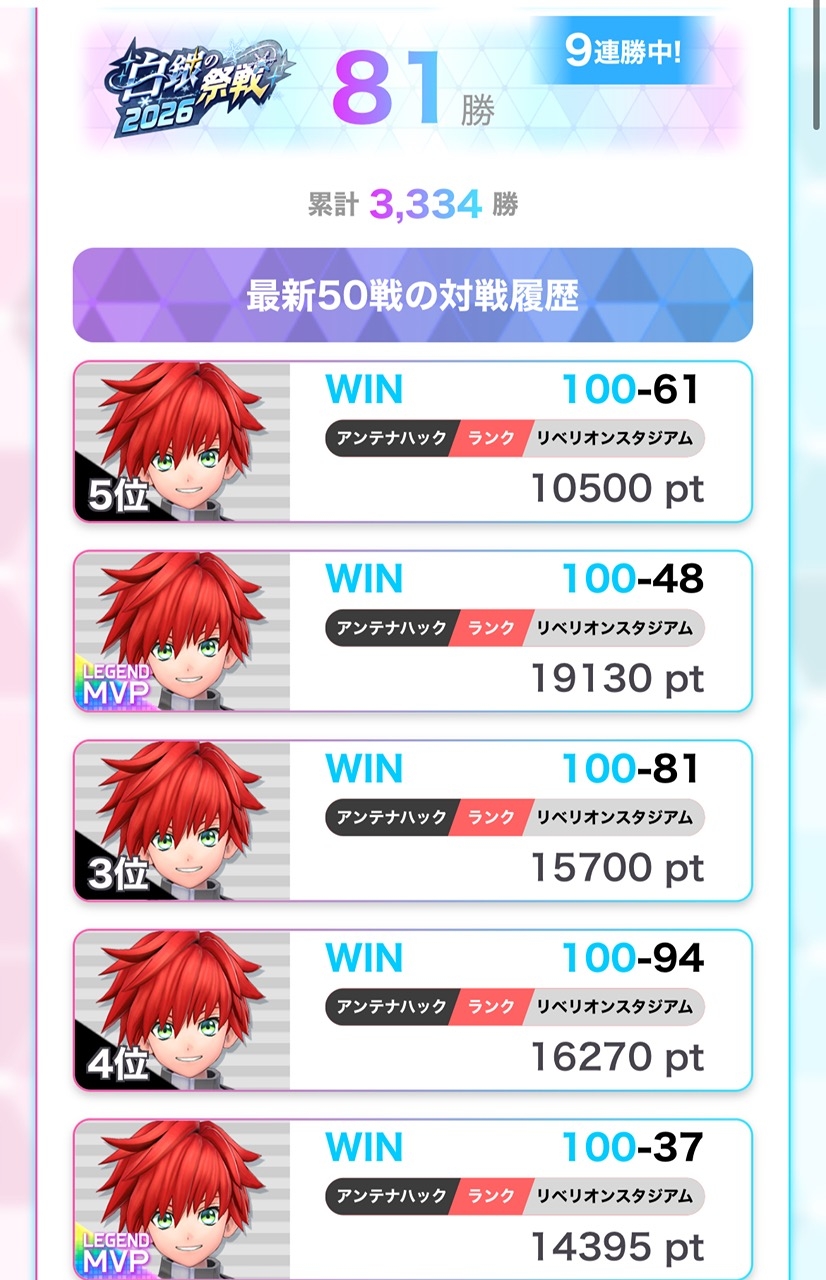Image resolution: width=826 pixels, height=1280 pixels.
Task: Open the WIN 100-48 match with 19130 pt
Action: point(412,631)
